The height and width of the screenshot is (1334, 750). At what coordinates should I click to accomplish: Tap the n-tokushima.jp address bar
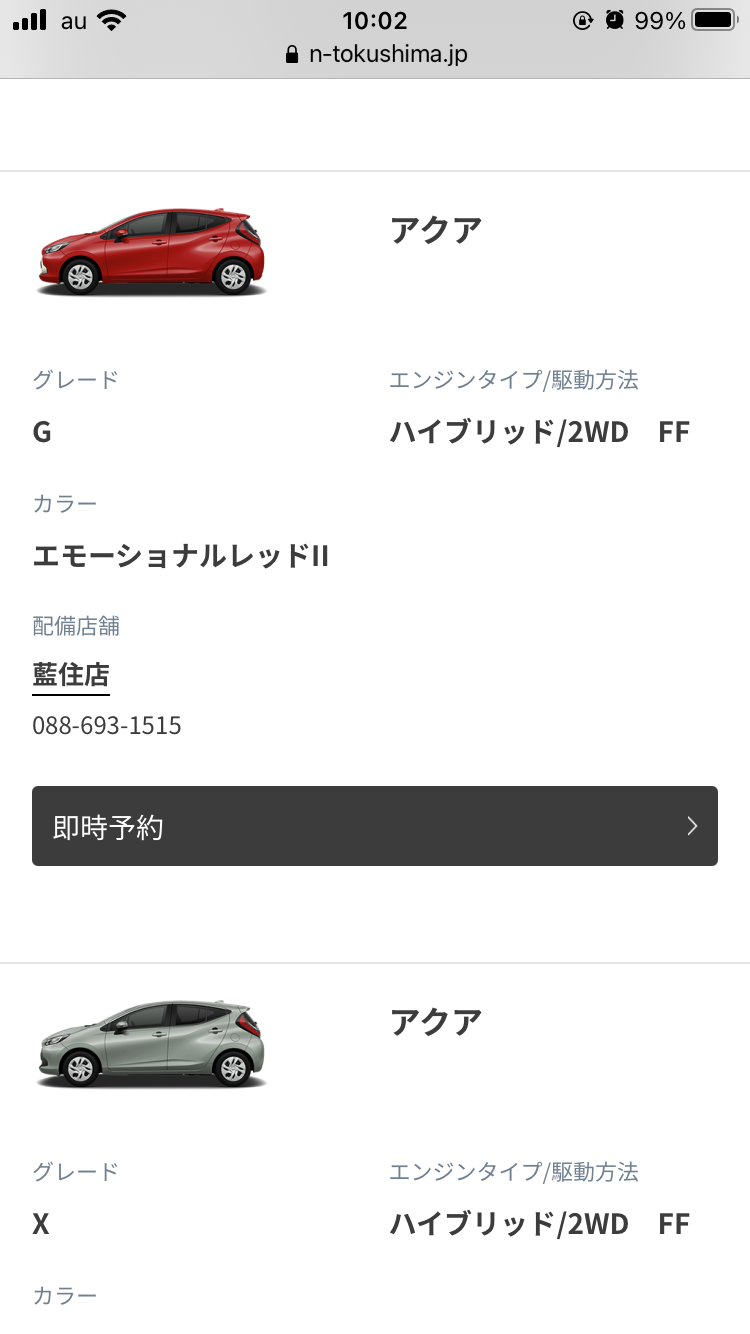(x=376, y=54)
